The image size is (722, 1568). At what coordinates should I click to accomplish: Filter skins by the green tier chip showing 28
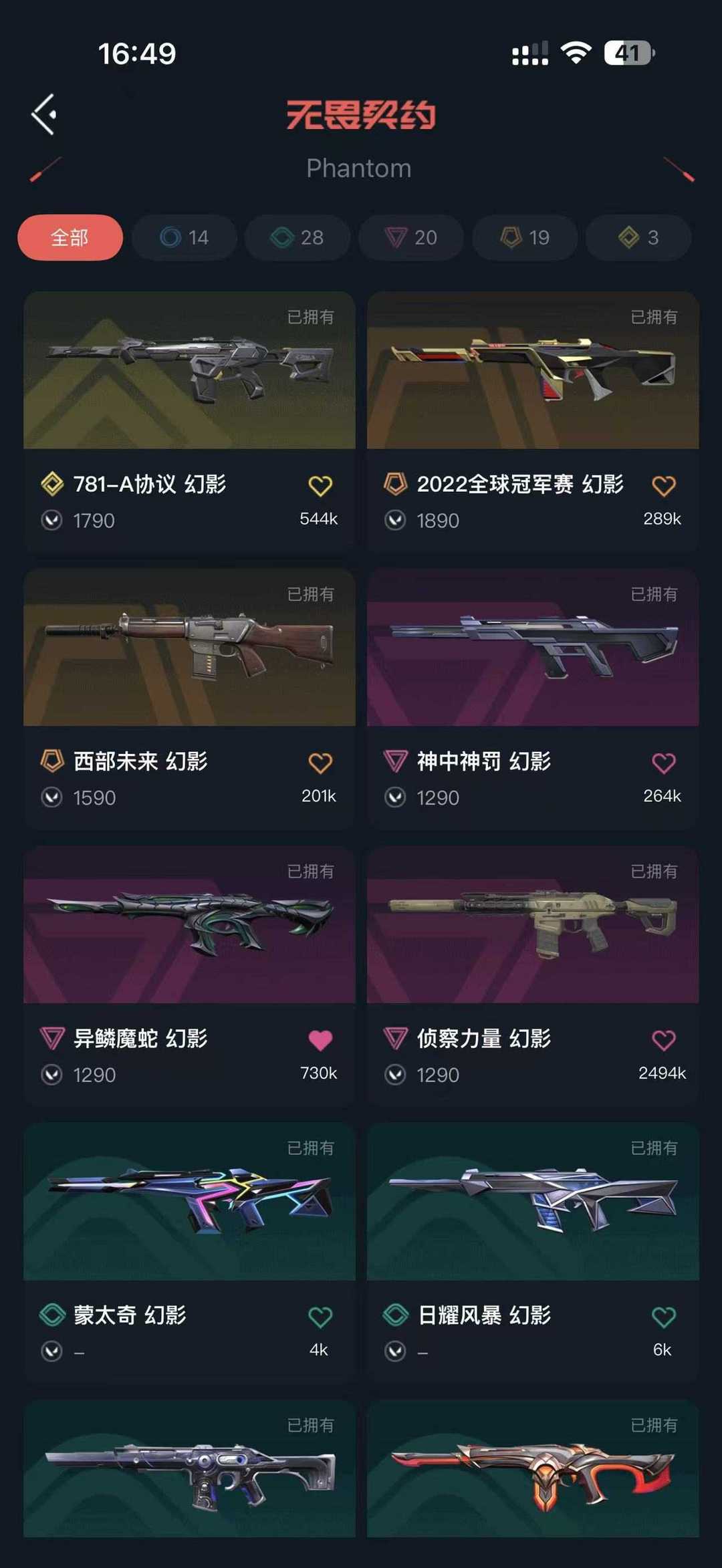tap(297, 237)
